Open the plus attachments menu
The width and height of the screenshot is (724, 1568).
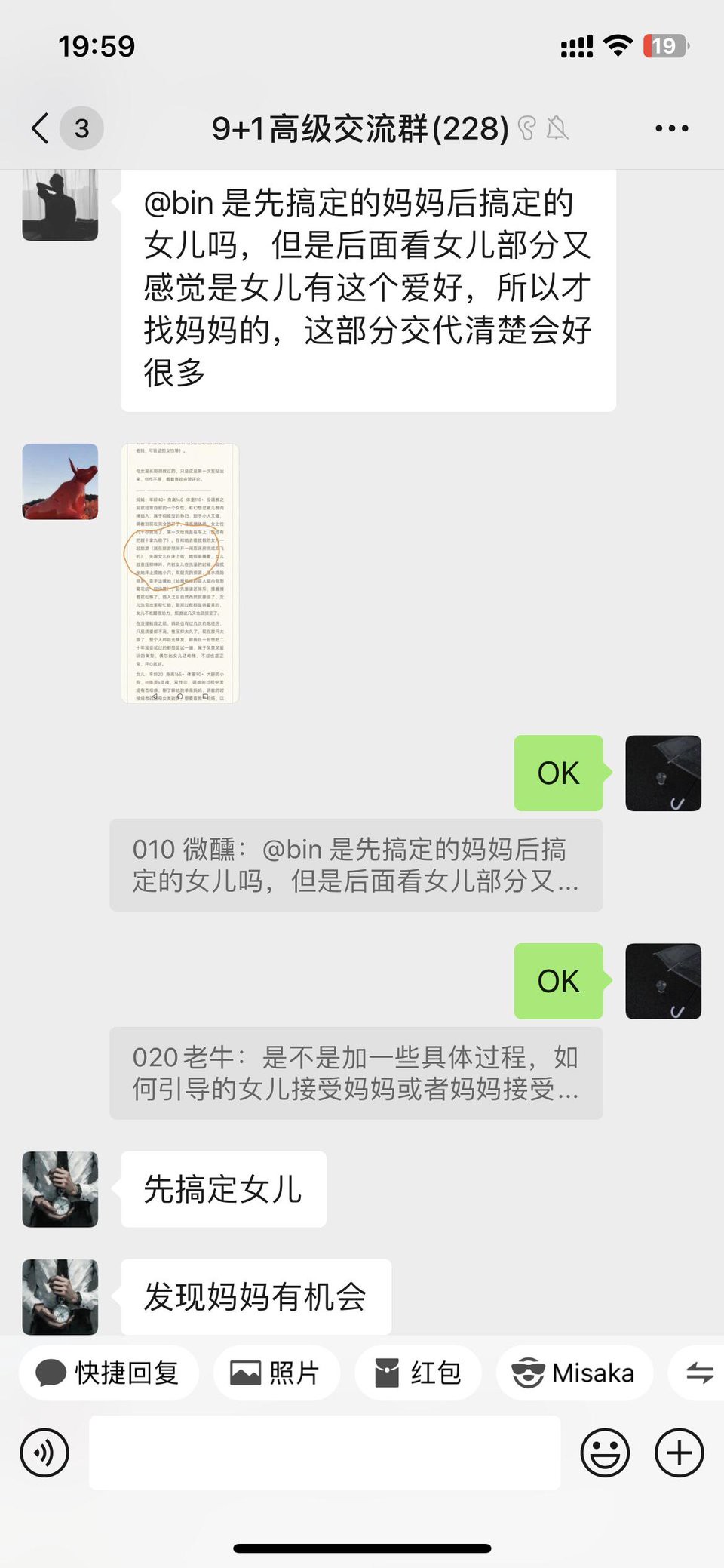coord(679,1453)
